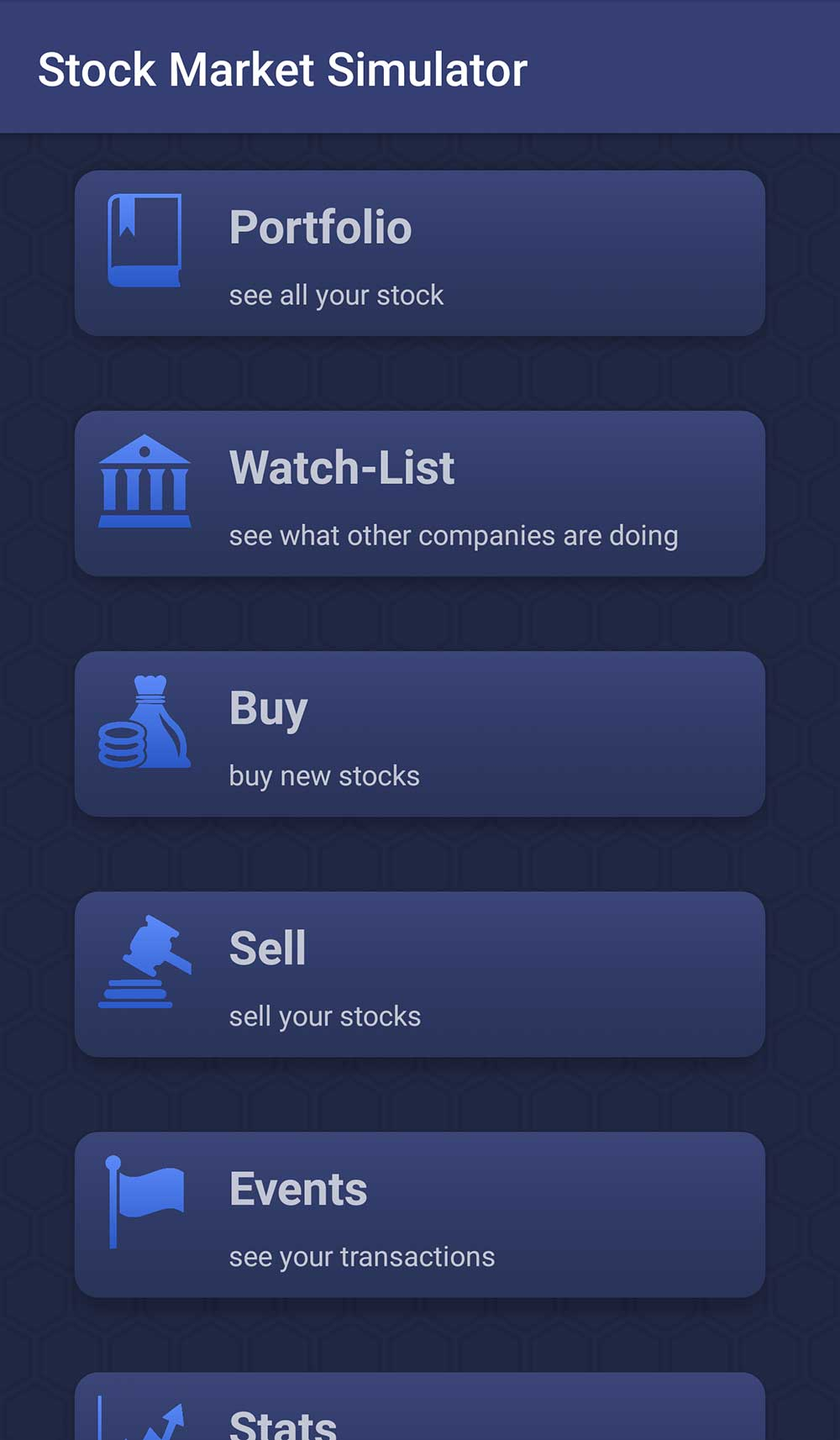Viewport: 840px width, 1440px height.
Task: Open the Buy section
Action: (420, 731)
